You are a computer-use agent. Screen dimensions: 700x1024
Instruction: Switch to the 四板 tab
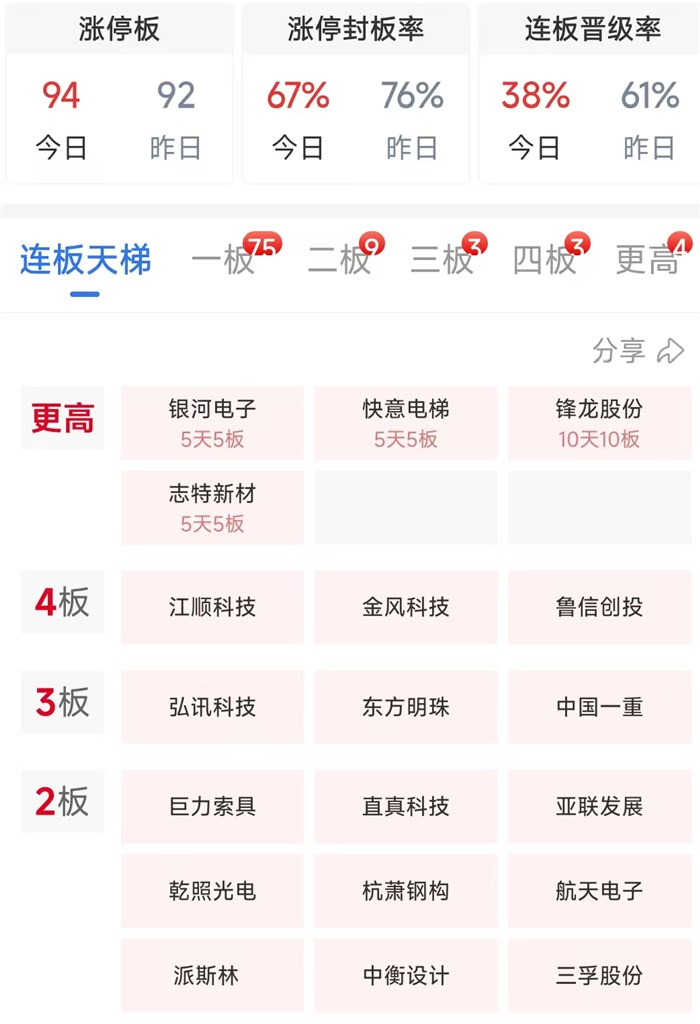pos(545,259)
